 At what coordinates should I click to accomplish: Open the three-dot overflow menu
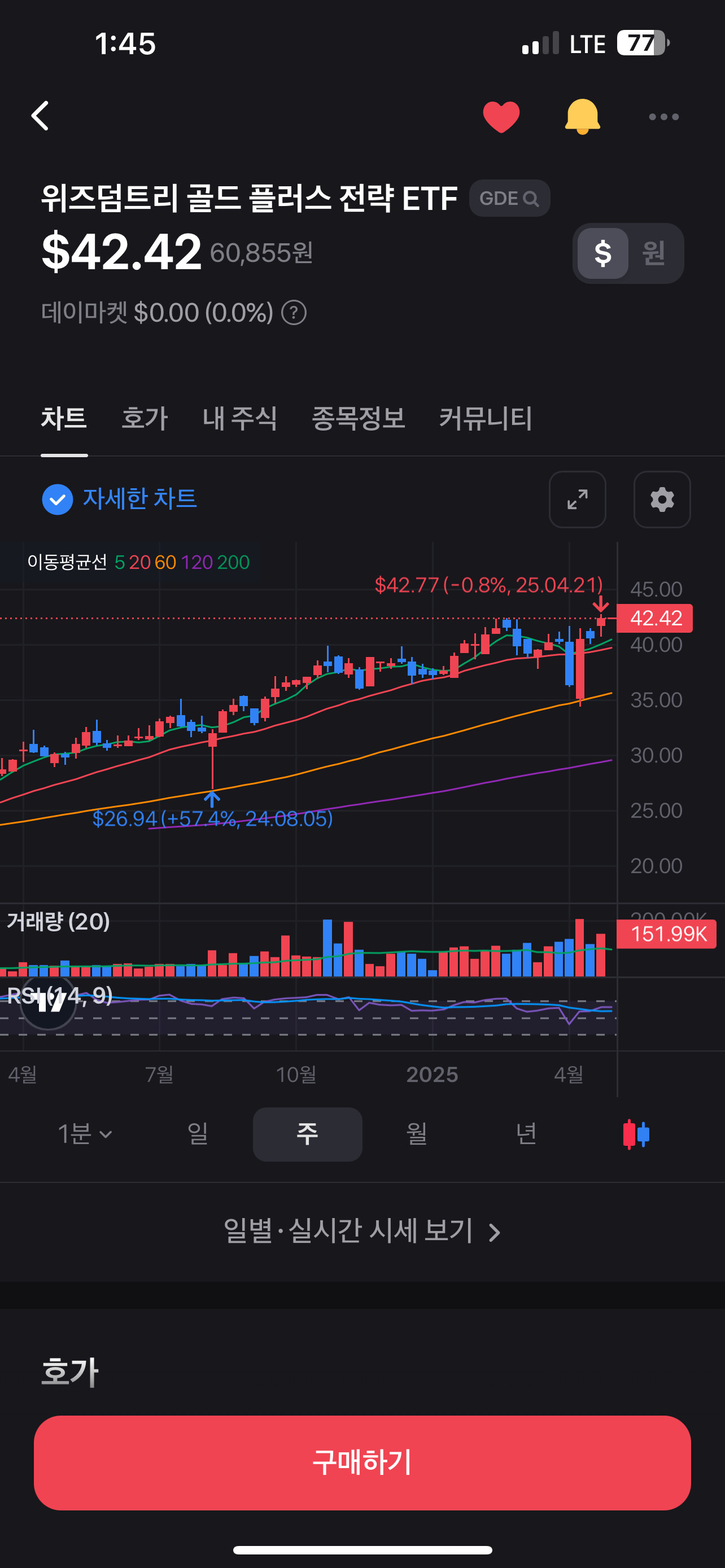pyautogui.click(x=663, y=116)
